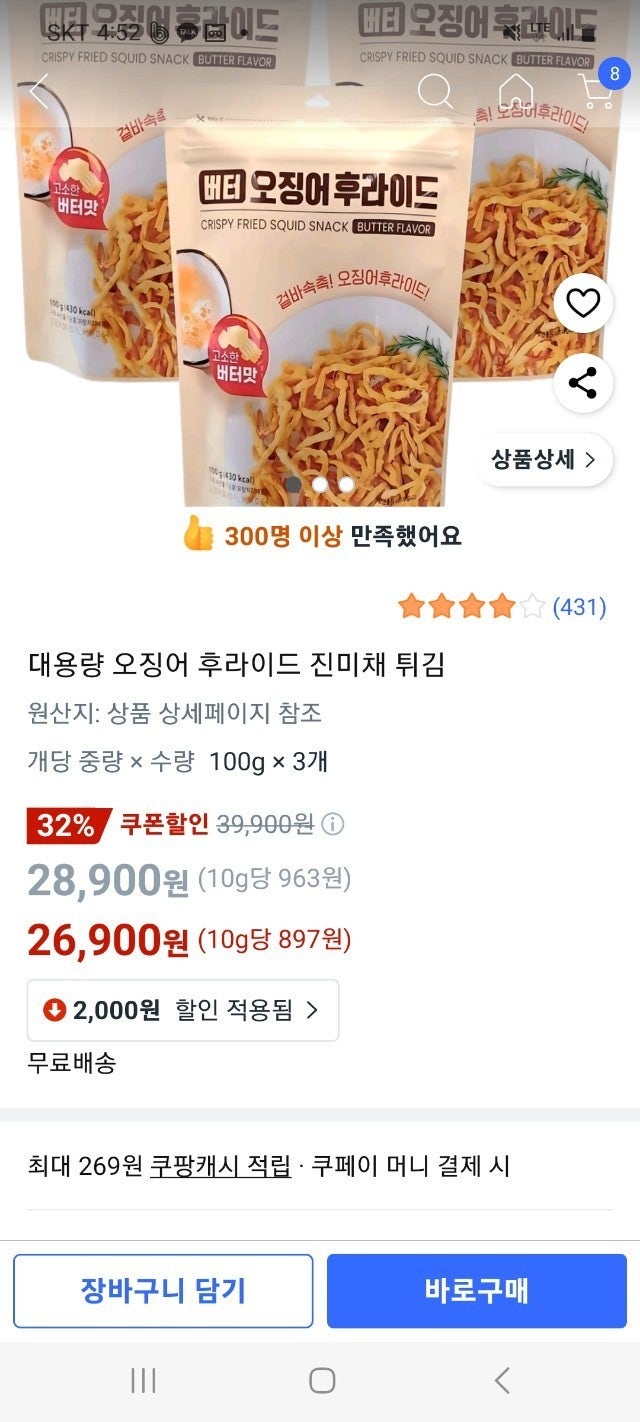Show price info icon next to 39,900원
The image size is (640, 1422).
333,824
